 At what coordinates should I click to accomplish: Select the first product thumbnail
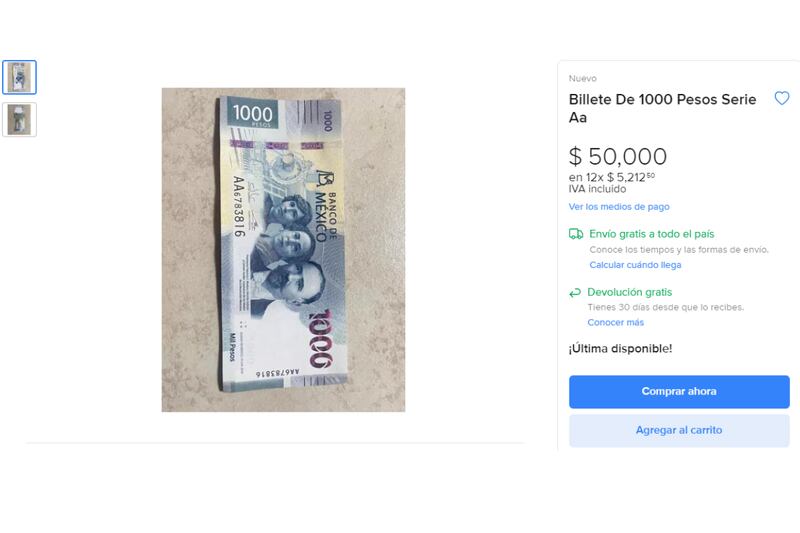(19, 77)
